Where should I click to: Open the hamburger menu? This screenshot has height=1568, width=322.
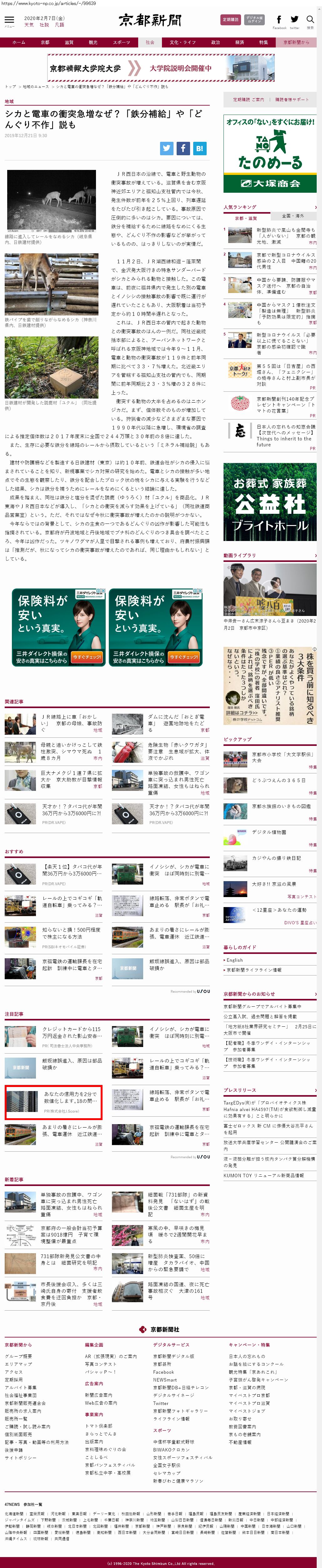pos(9,21)
